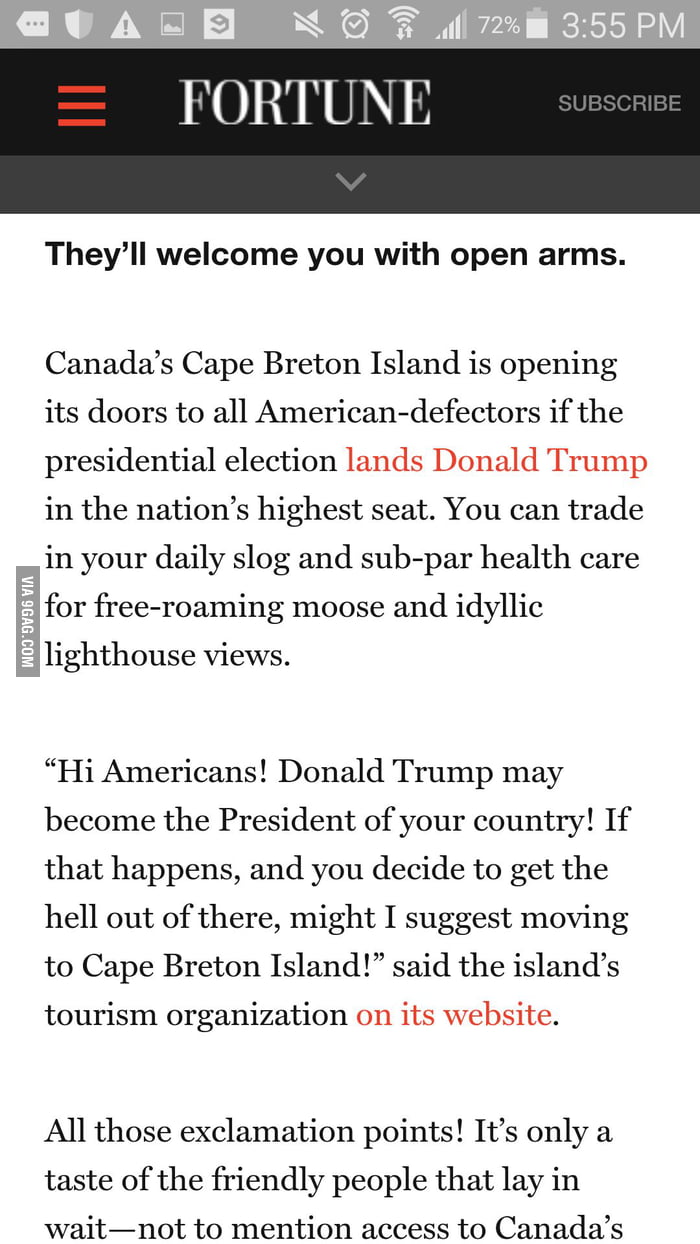Tap the Subscribe button
This screenshot has width=700, height=1244.
pyautogui.click(x=619, y=103)
